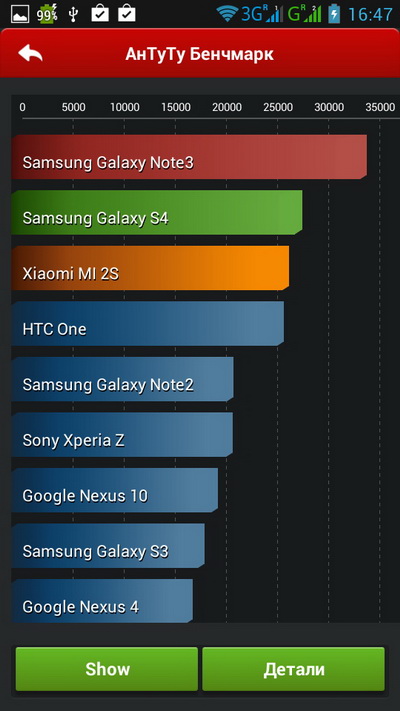Open the Детали button
The image size is (400, 711).
coord(293,669)
